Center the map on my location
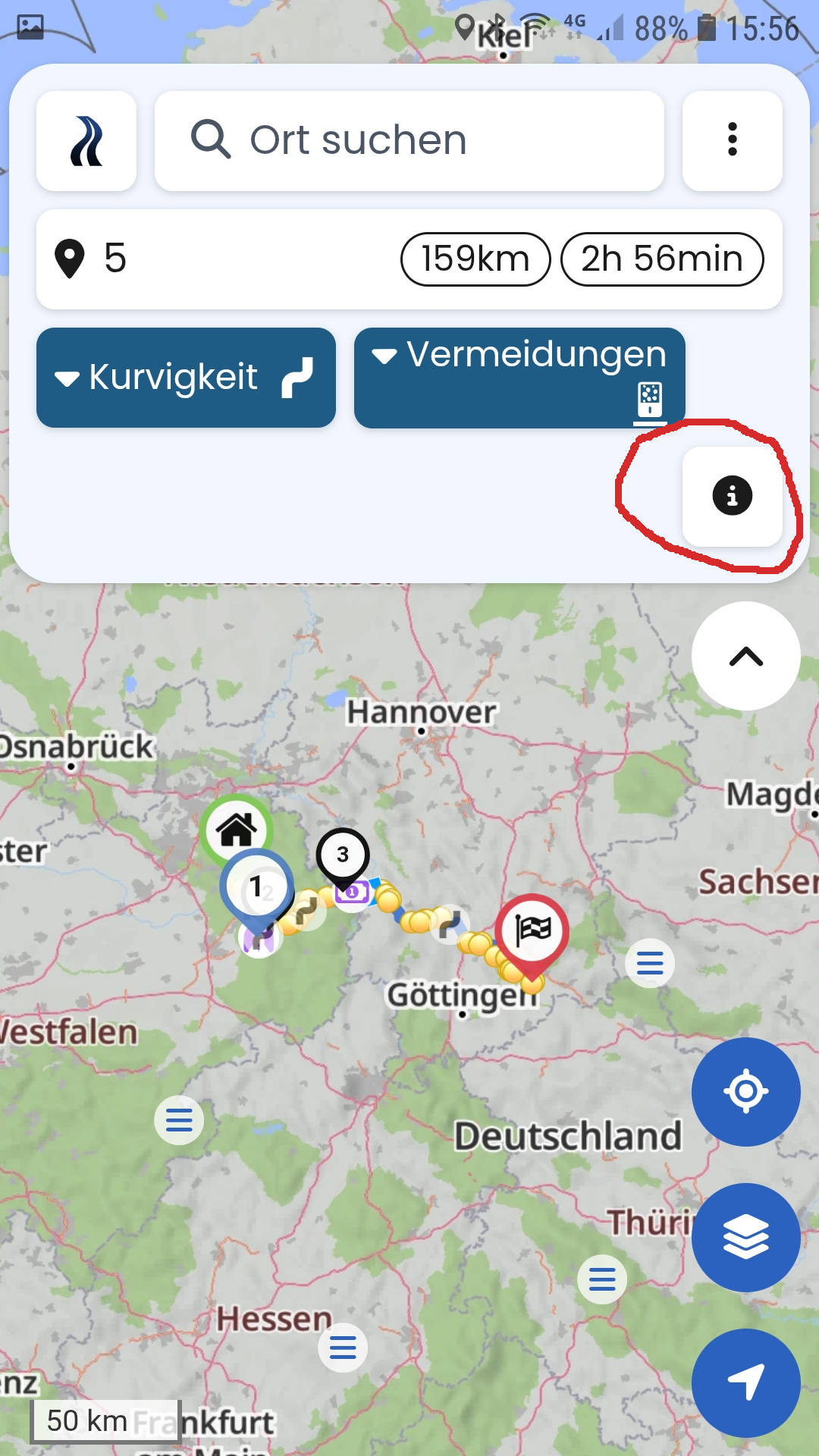The image size is (819, 1456). click(x=745, y=1092)
